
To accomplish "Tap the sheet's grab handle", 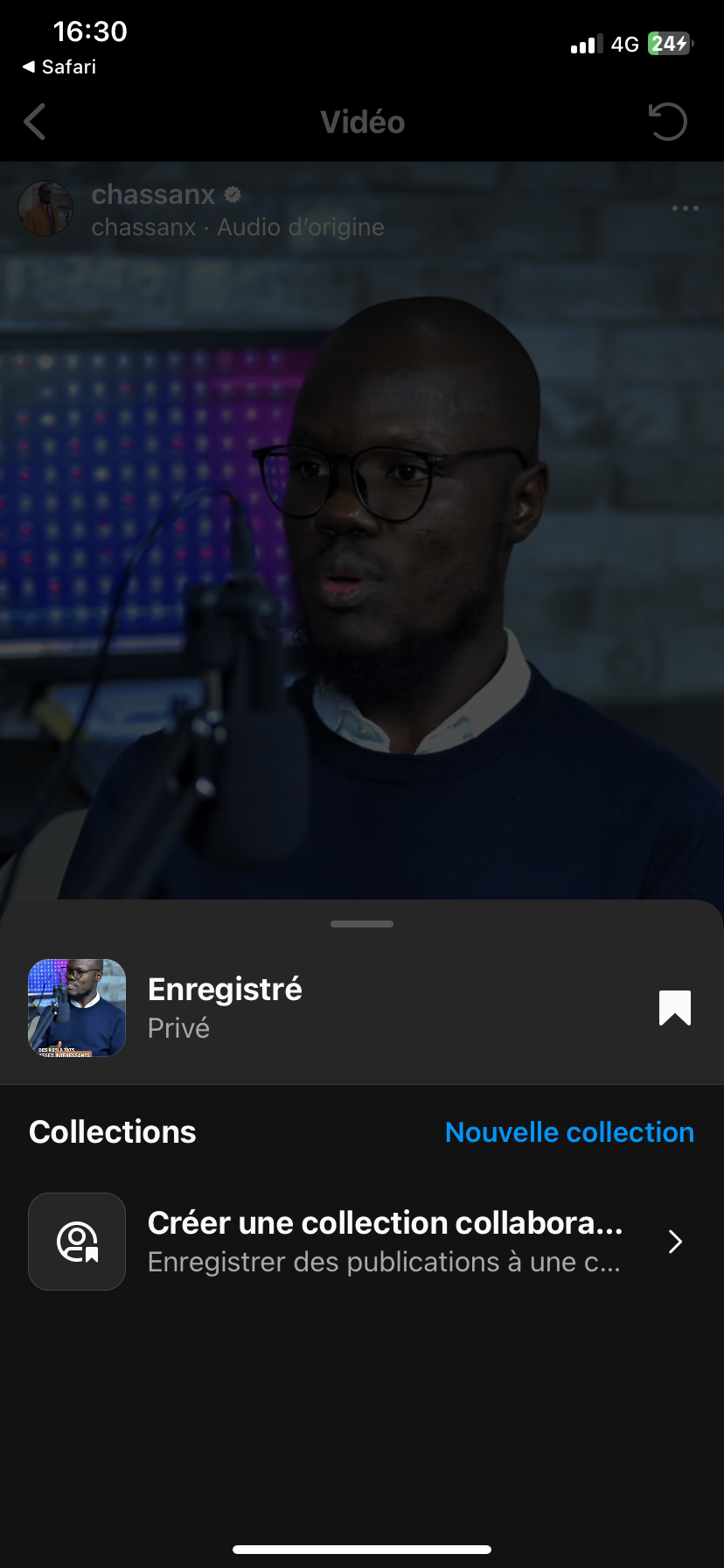I will (x=362, y=924).
